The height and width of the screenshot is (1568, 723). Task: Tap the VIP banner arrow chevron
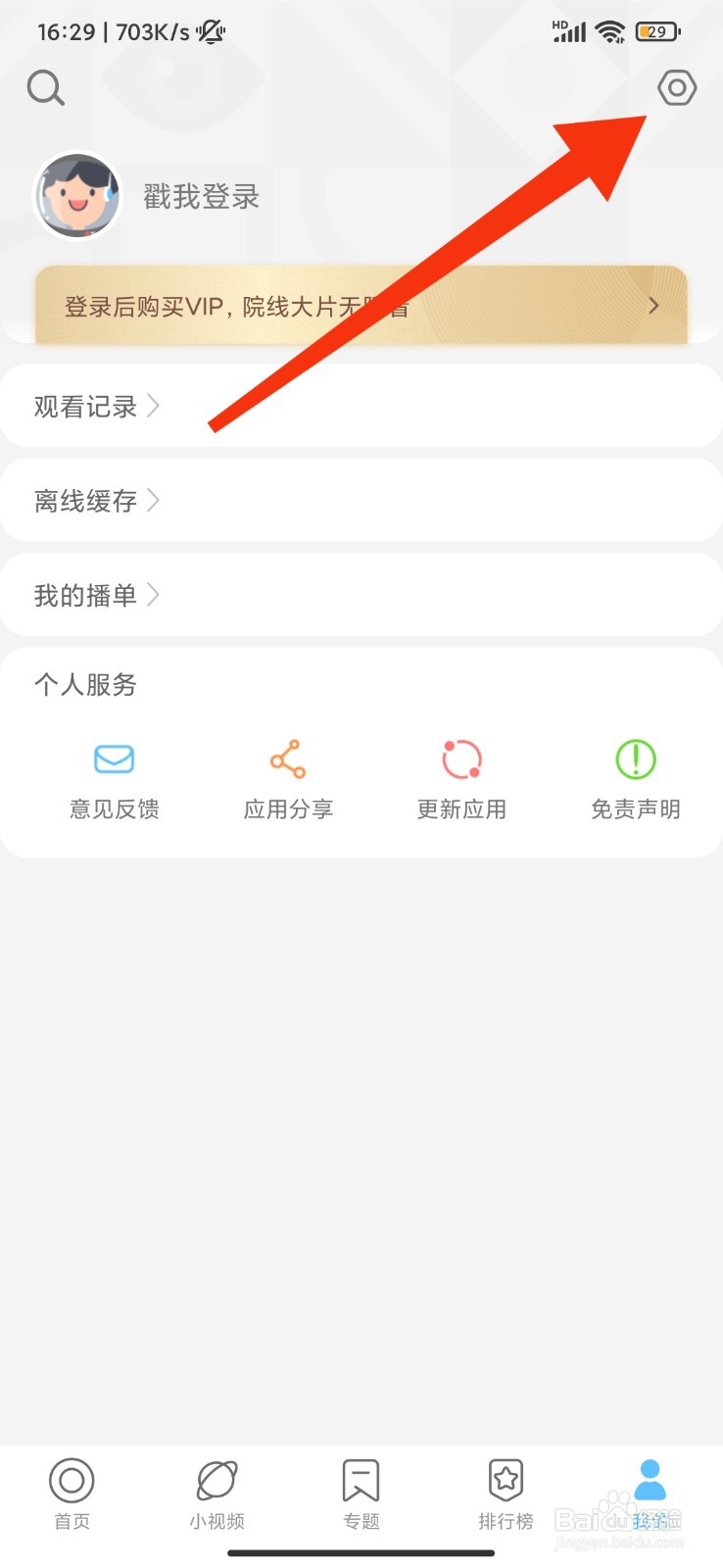(653, 305)
